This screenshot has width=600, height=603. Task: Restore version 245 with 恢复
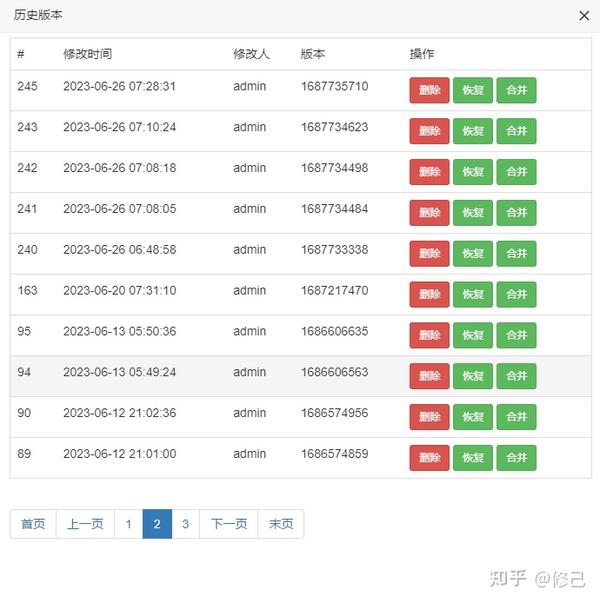point(473,90)
